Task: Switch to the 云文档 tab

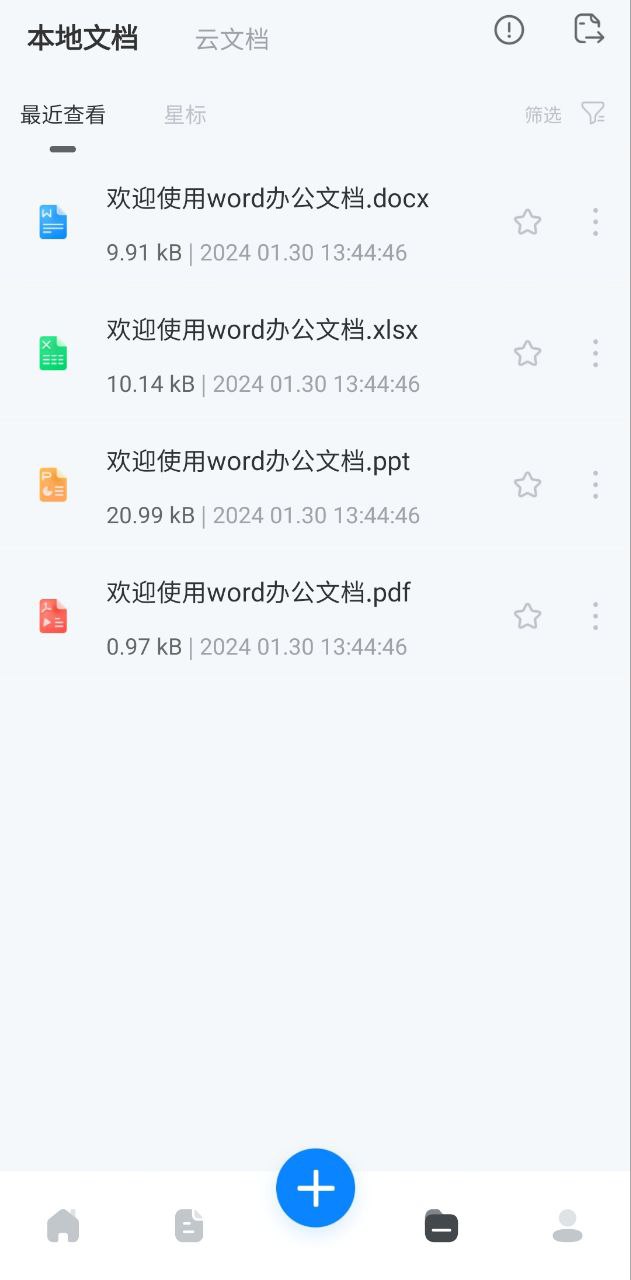Action: pos(232,40)
